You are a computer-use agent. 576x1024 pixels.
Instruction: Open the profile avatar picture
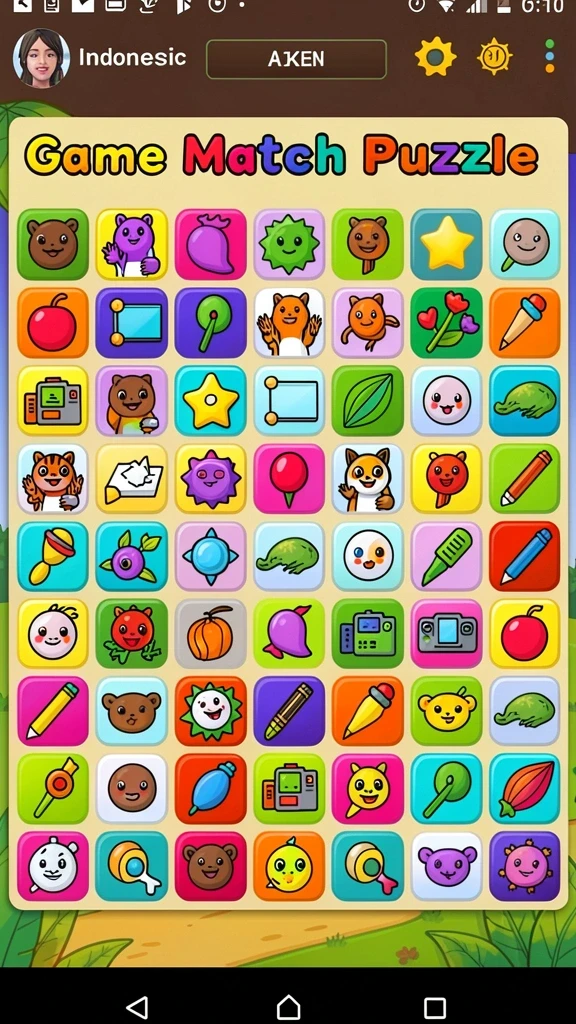point(41,57)
